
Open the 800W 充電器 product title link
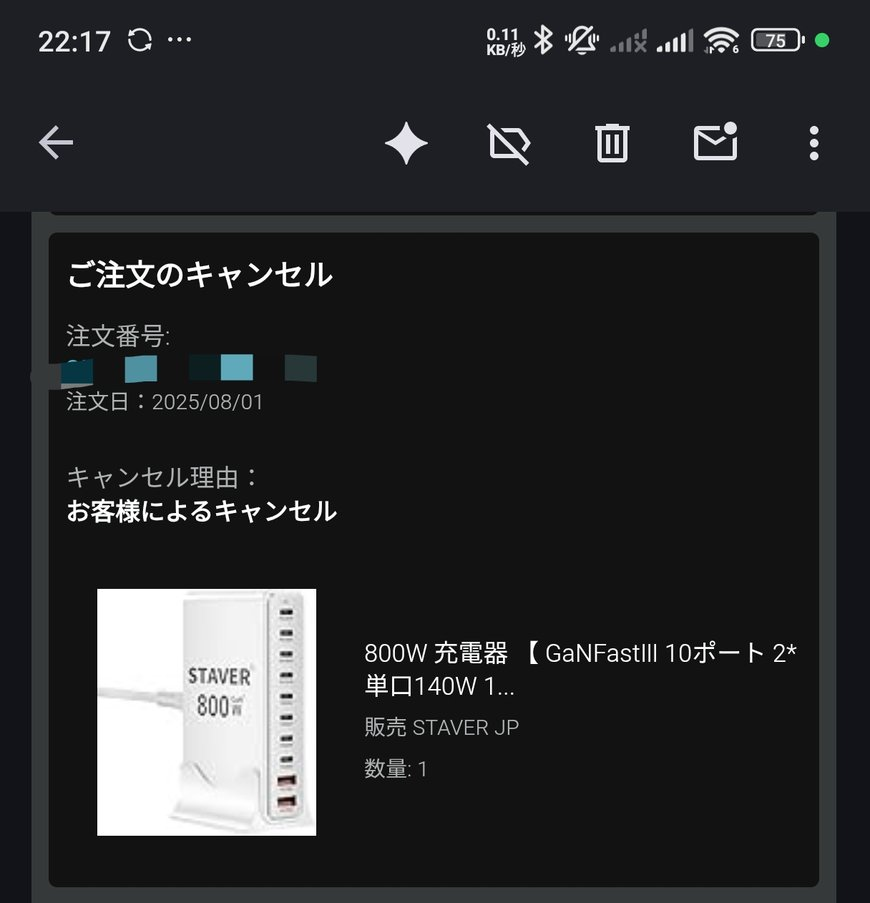(x=580, y=670)
